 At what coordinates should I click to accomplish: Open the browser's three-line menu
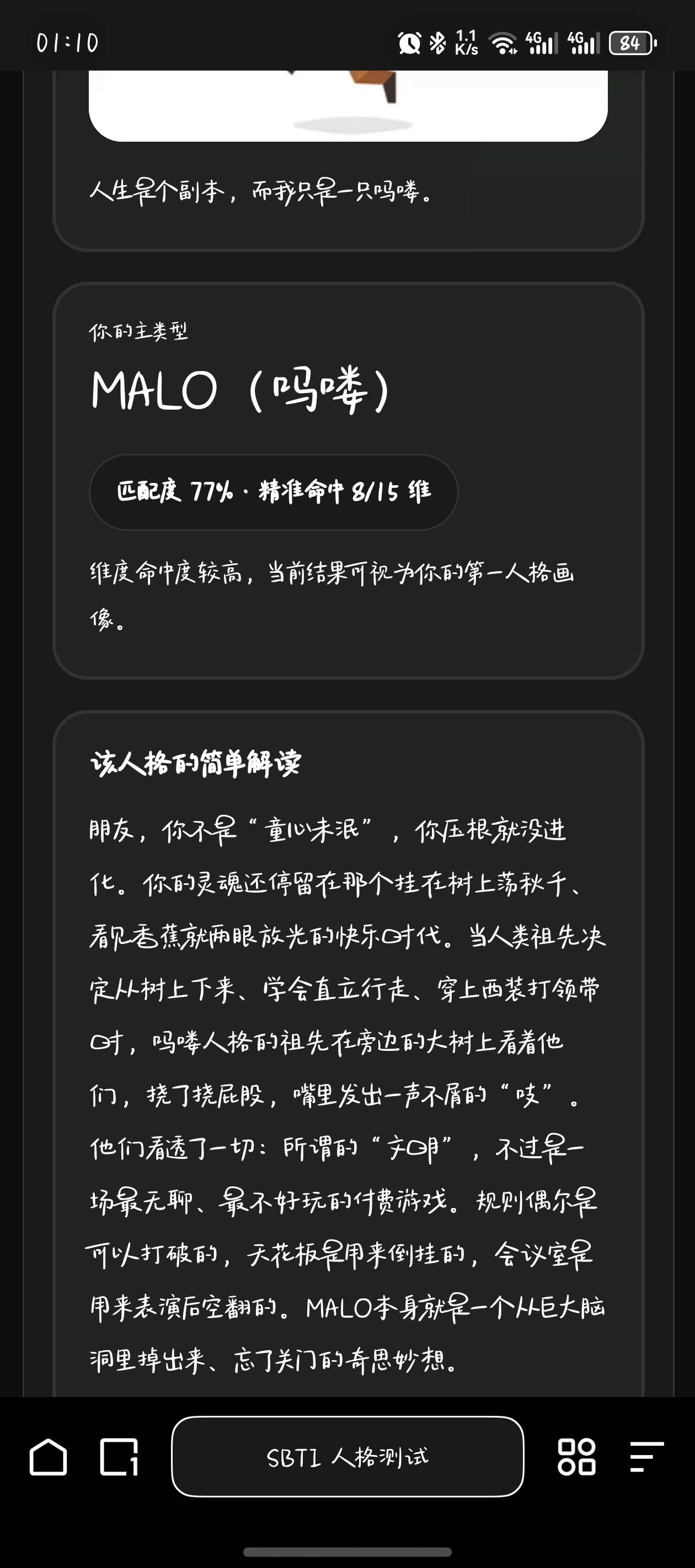646,1457
